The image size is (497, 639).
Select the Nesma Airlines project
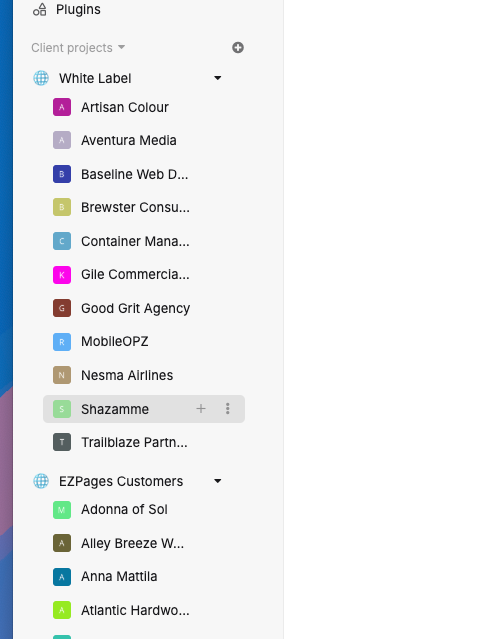pos(144,375)
